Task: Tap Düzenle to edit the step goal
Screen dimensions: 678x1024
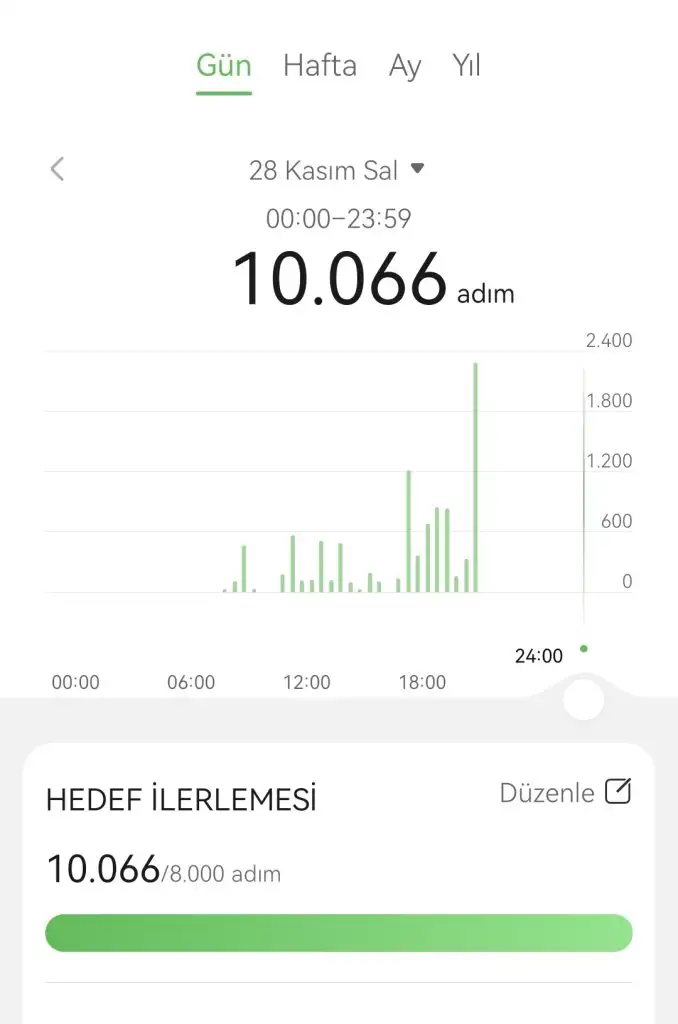Action: click(x=565, y=793)
